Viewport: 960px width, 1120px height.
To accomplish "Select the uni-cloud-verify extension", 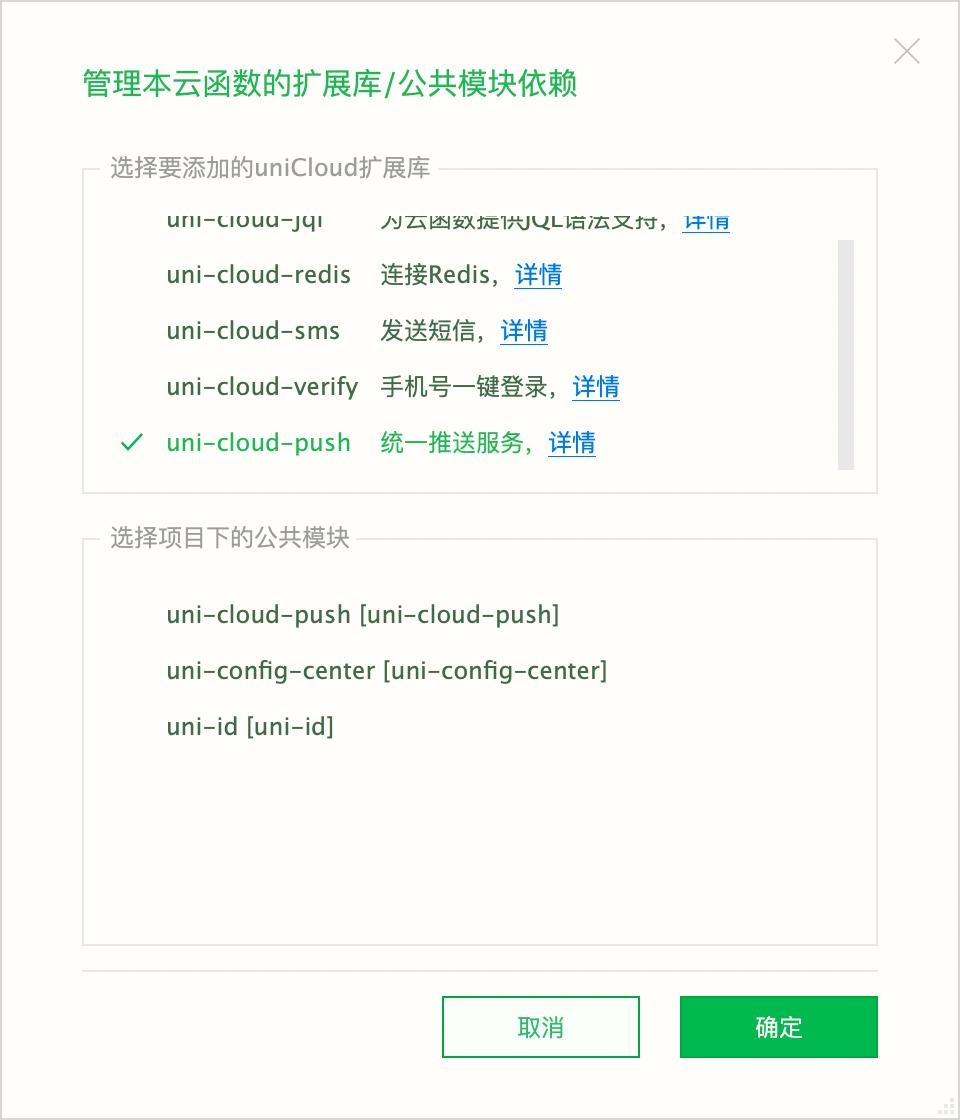I will point(262,387).
